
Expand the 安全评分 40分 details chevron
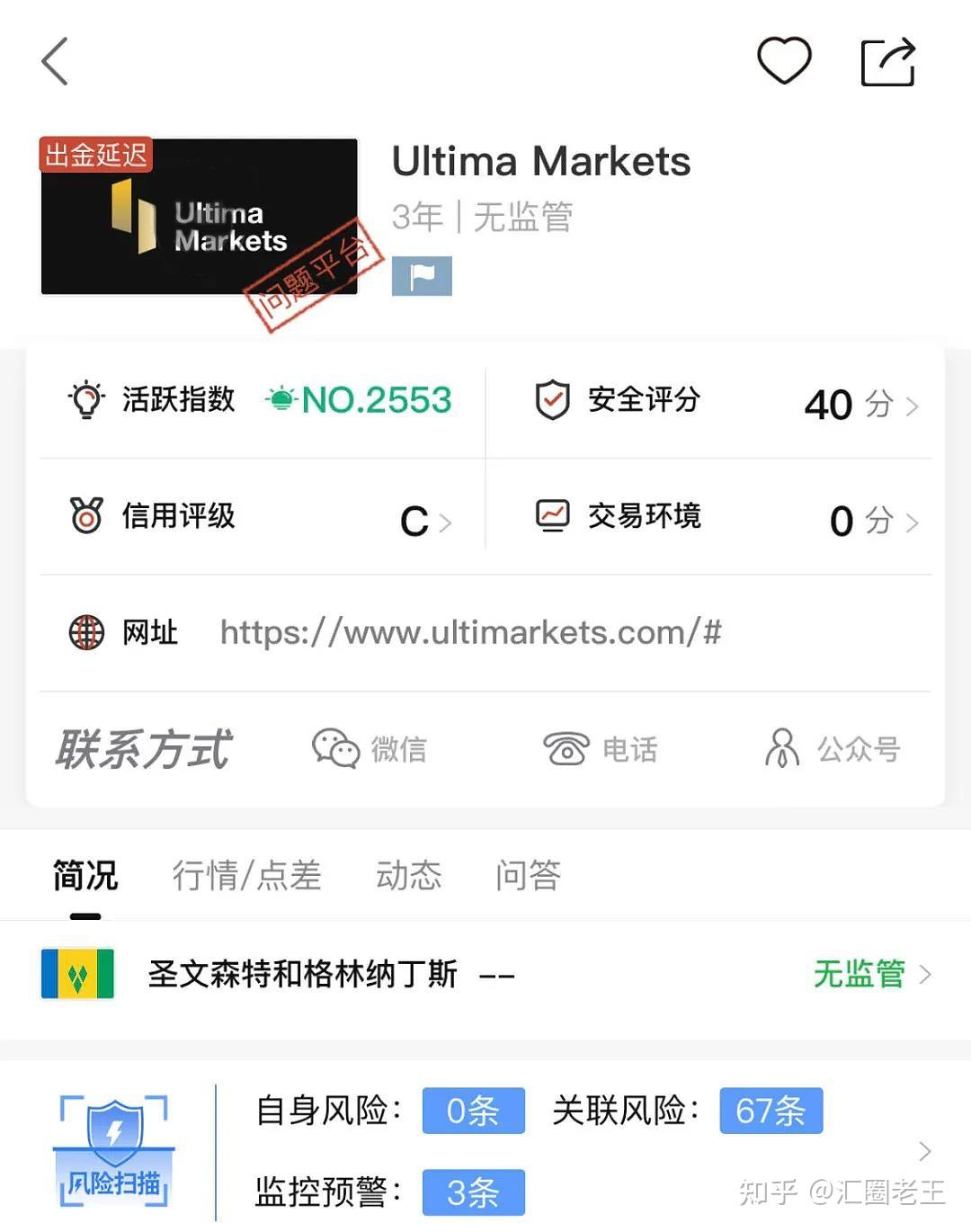pos(912,406)
